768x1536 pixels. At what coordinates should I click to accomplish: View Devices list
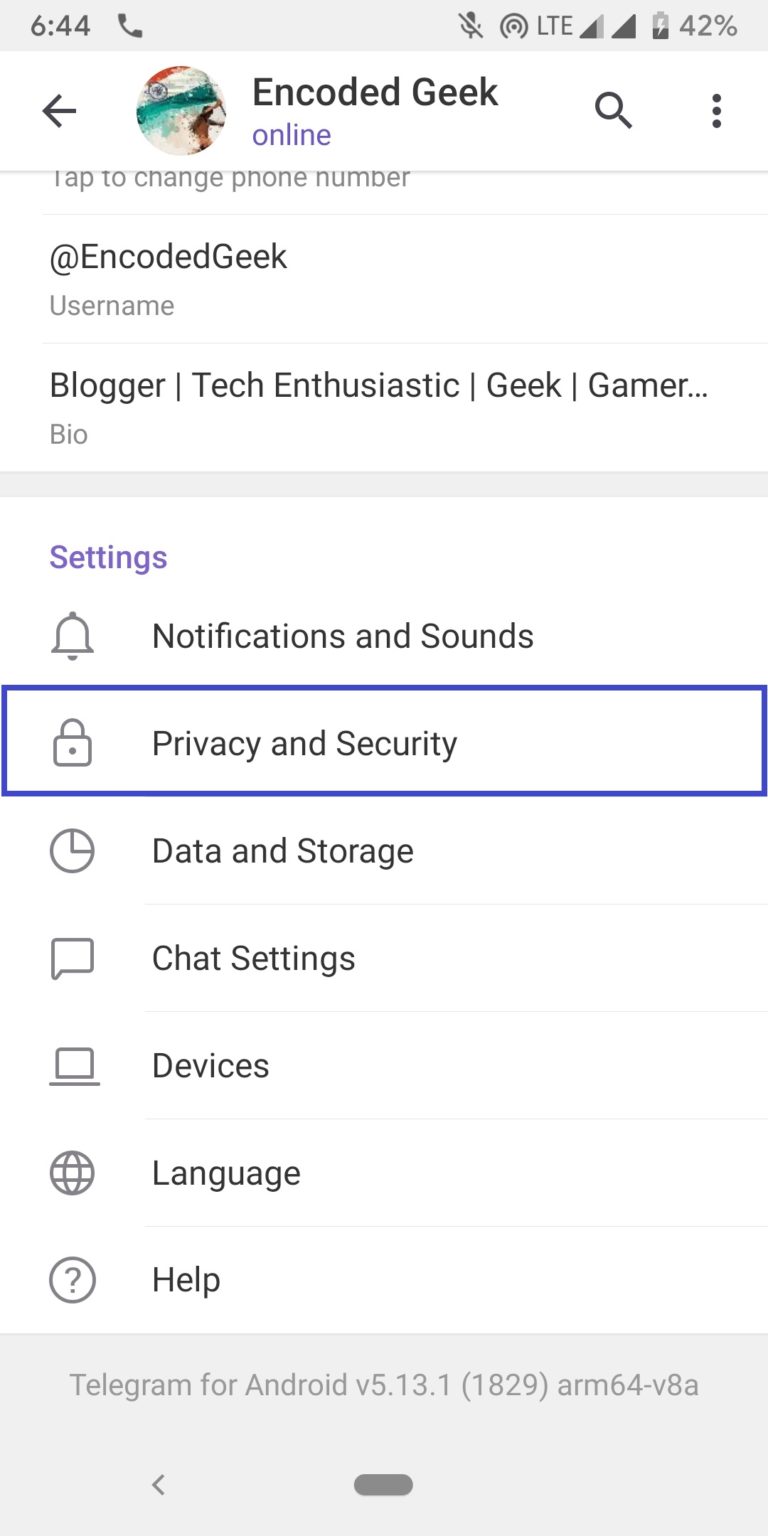[x=384, y=1066]
